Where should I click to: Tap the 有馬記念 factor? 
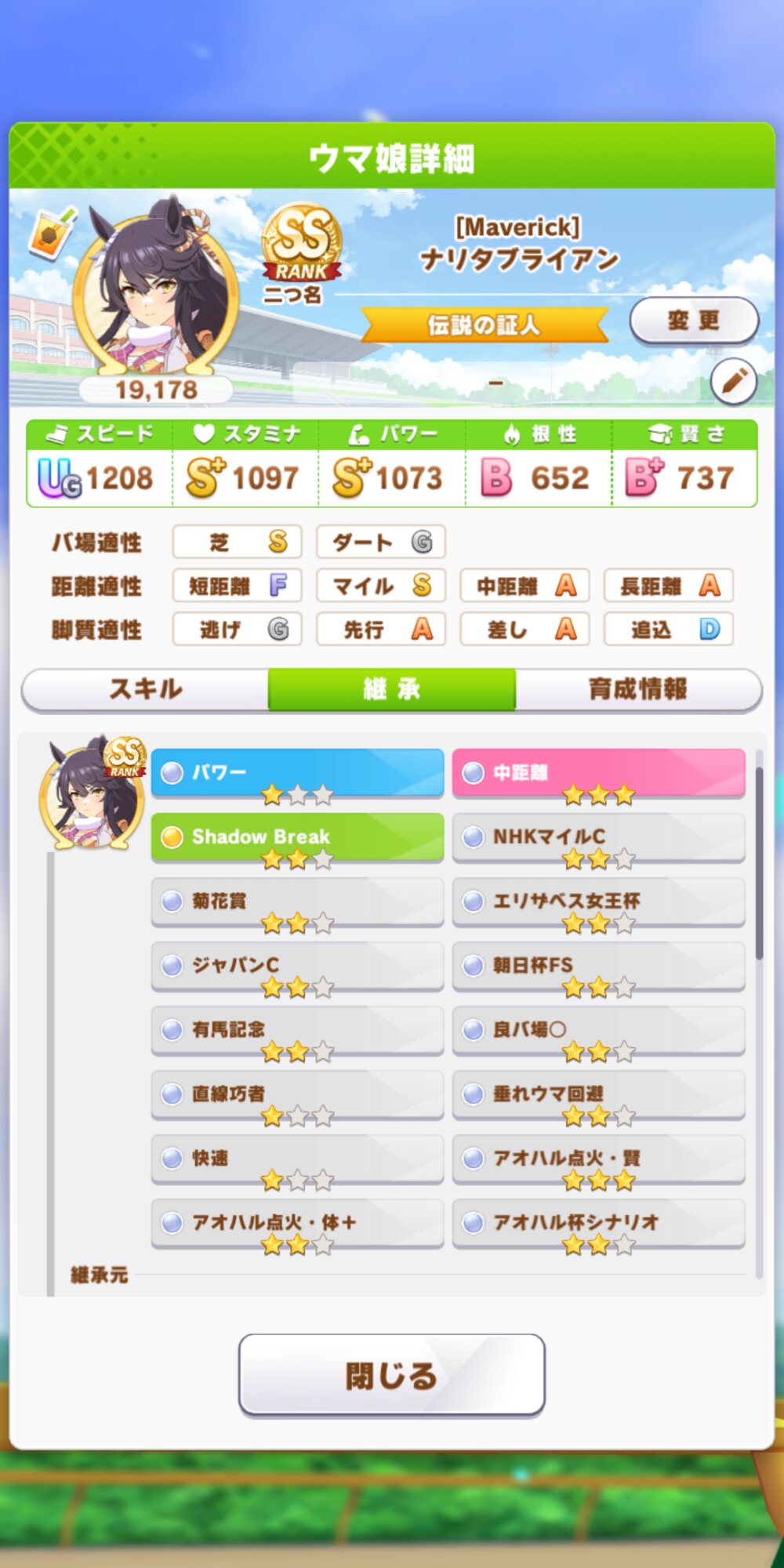click(x=297, y=1029)
